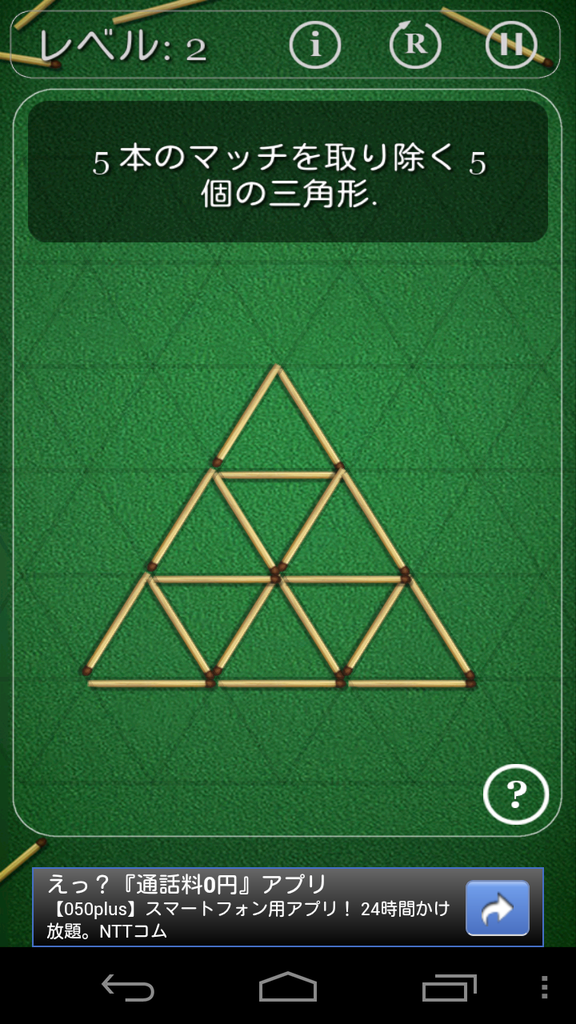Remove the bottom-left horizontal matchstick
Screen dimensions: 576x1024
coord(150,684)
